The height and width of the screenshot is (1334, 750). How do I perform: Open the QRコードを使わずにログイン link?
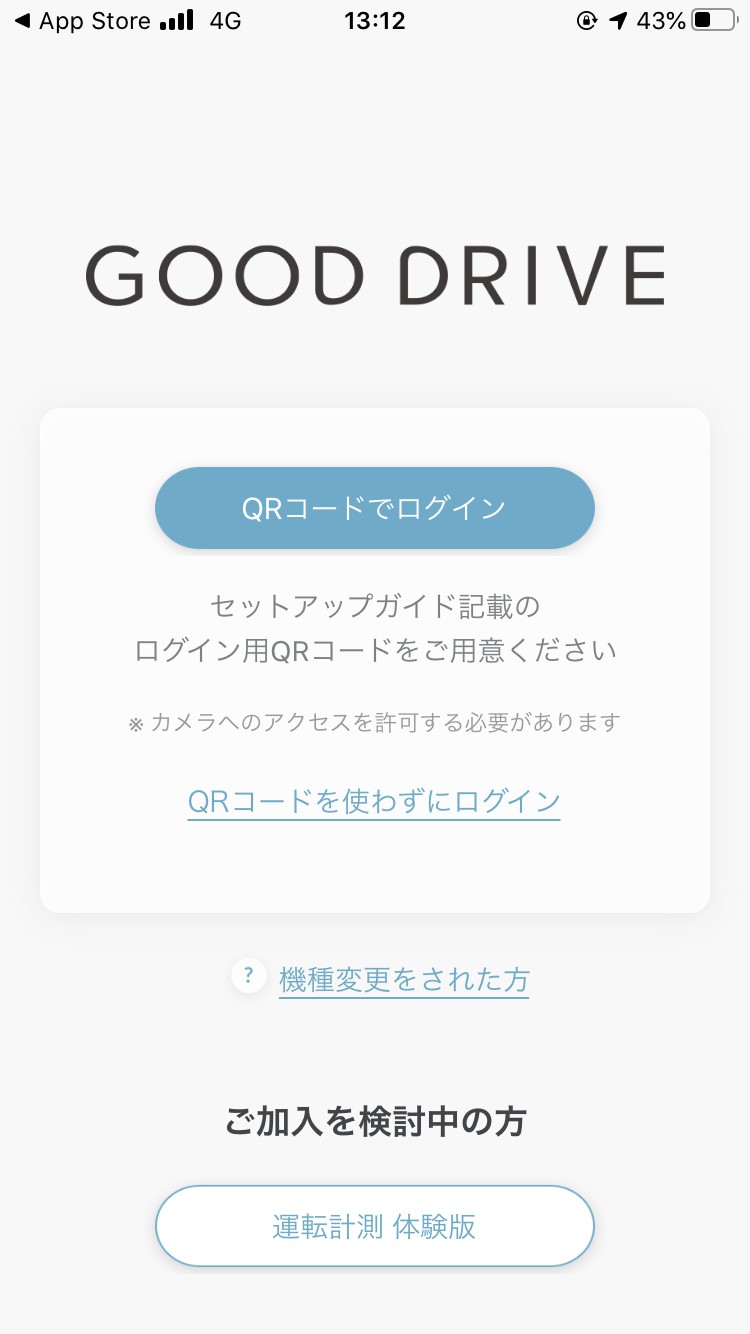point(374,801)
